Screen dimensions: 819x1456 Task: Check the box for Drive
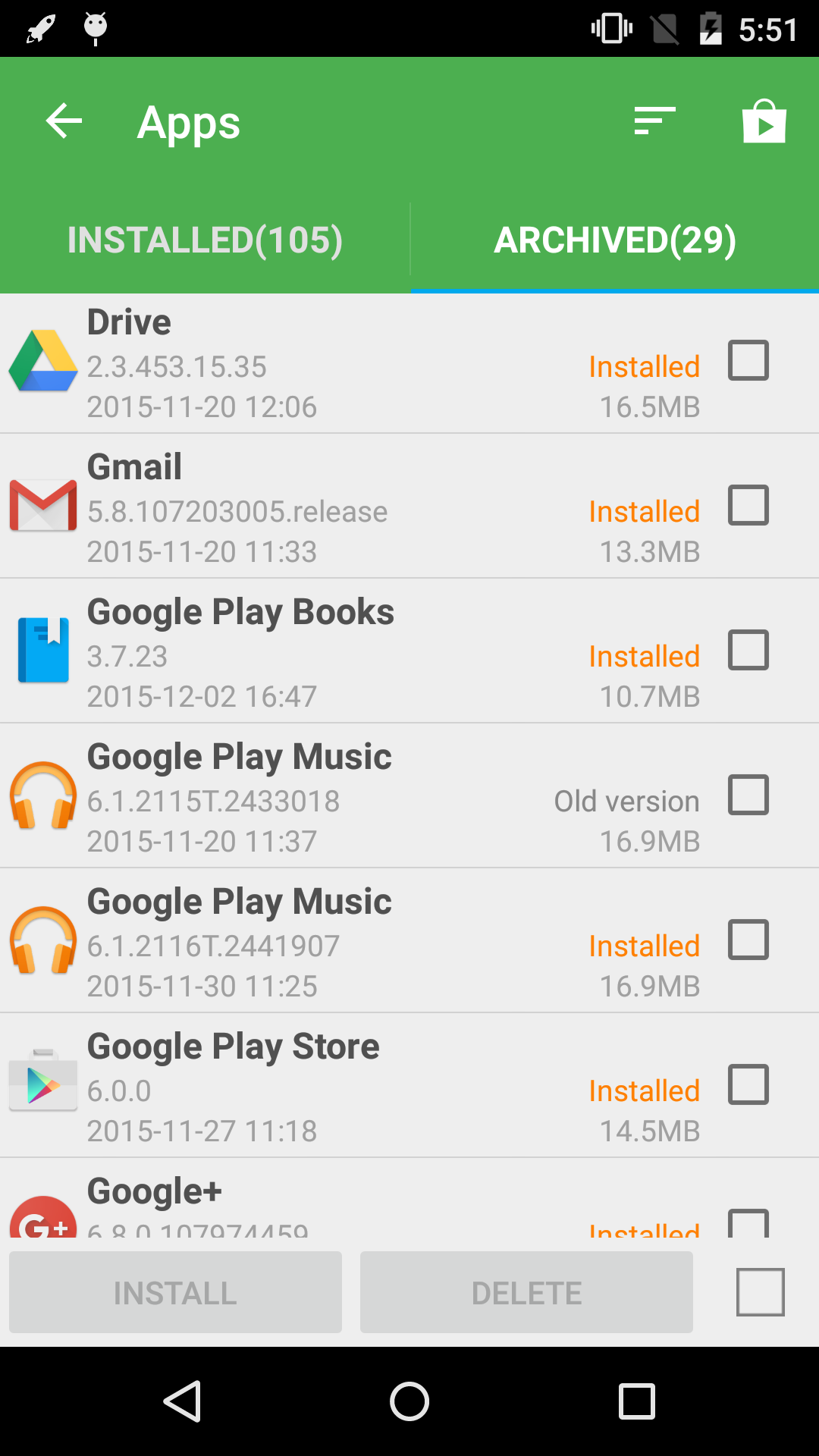pyautogui.click(x=748, y=360)
